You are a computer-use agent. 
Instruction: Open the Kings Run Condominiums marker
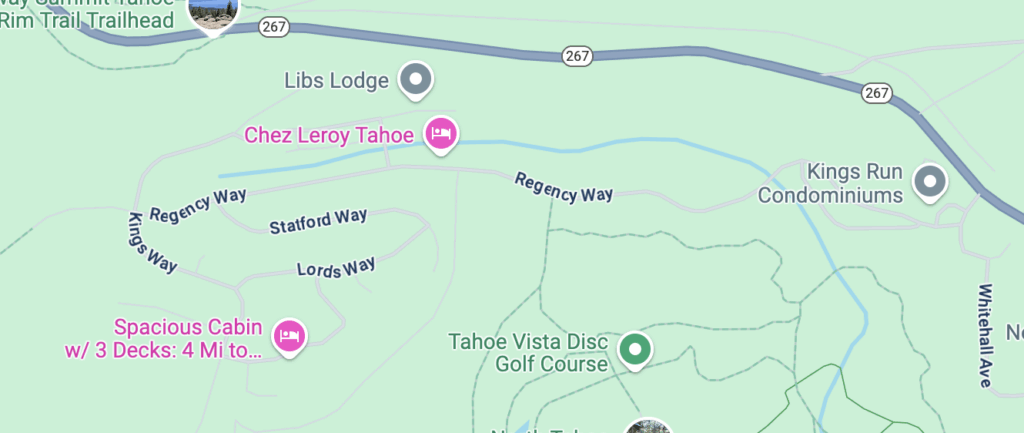click(x=931, y=182)
